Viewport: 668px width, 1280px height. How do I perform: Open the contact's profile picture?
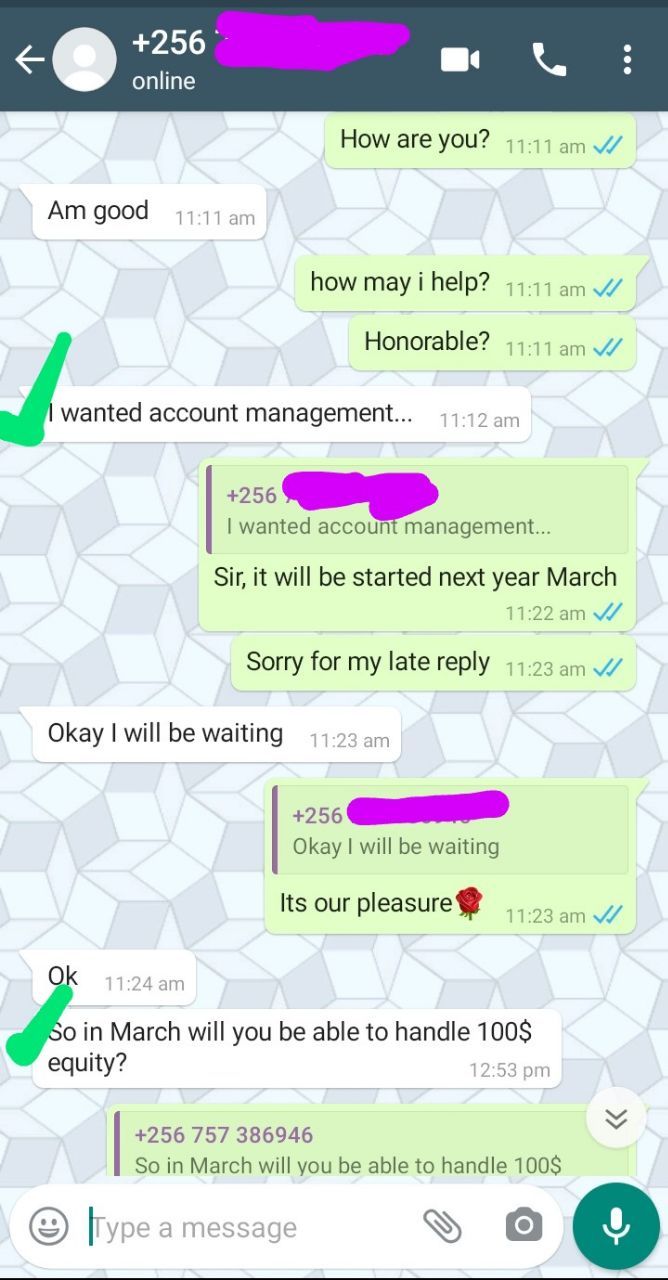point(84,60)
